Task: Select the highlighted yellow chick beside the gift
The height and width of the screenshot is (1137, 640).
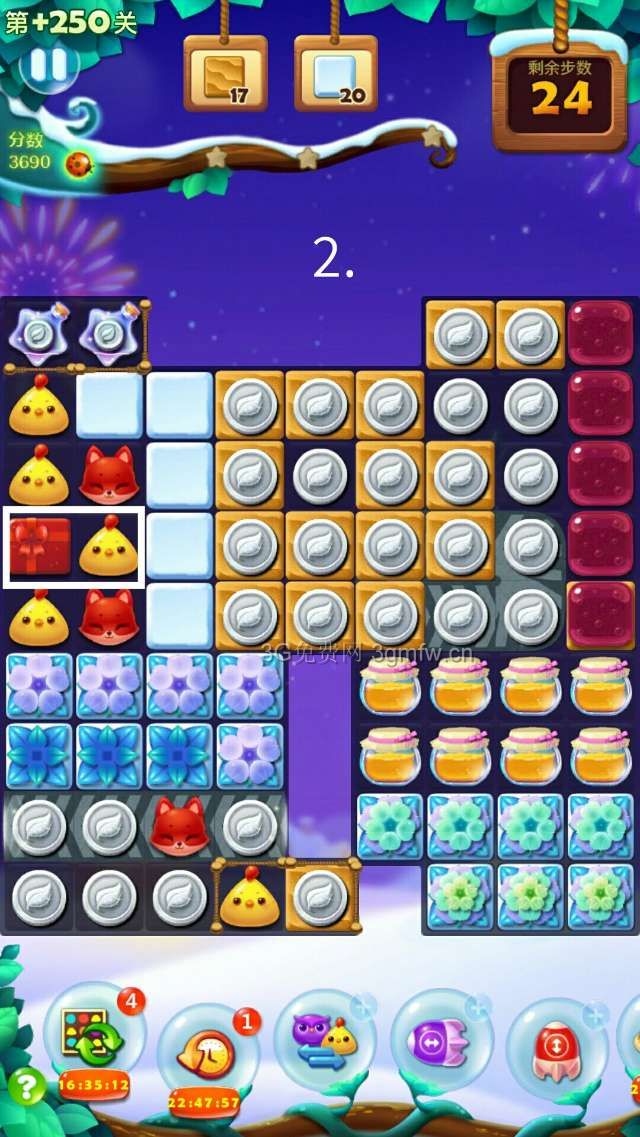Action: pos(109,546)
